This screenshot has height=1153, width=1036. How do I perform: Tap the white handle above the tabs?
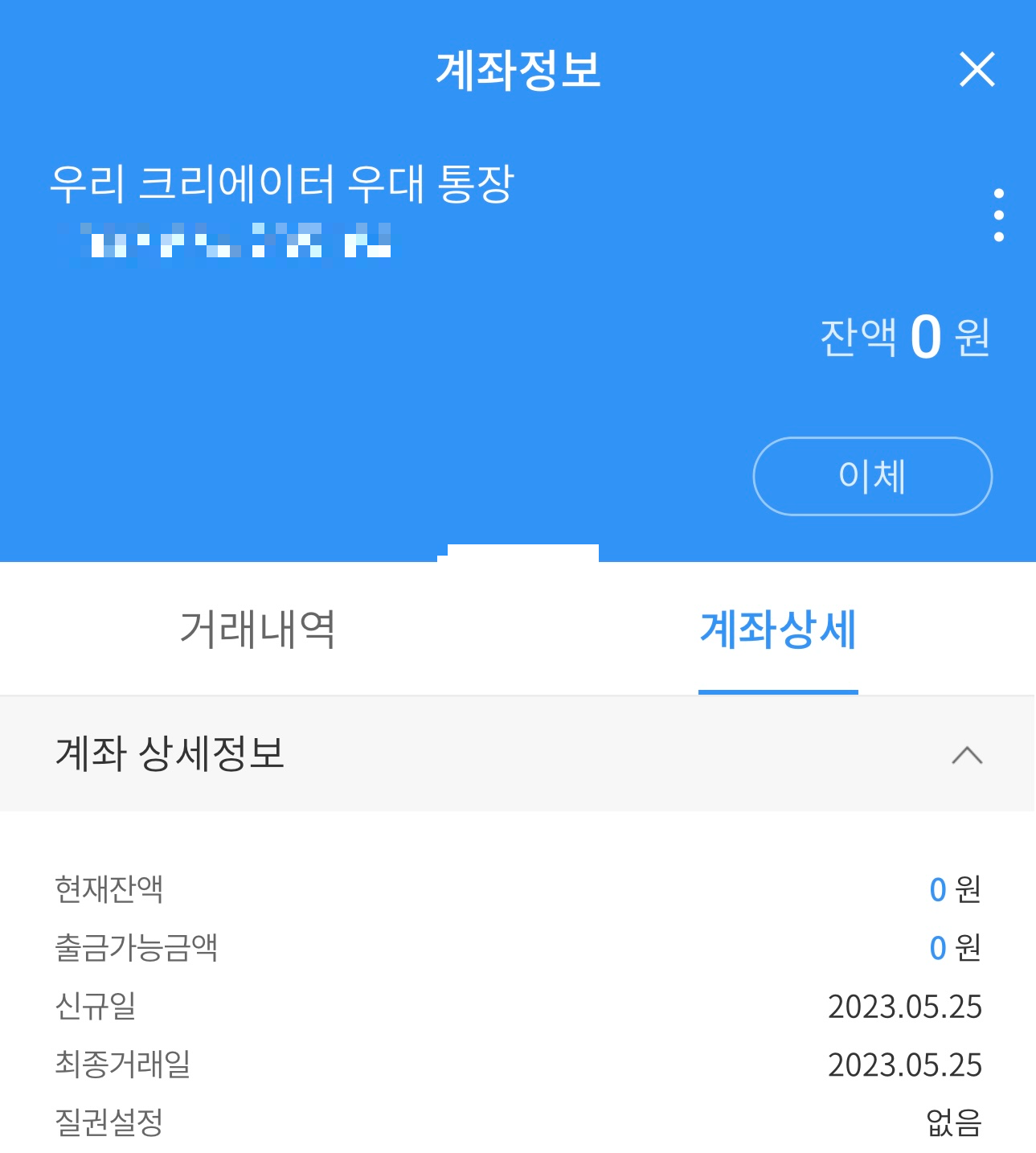pyautogui.click(x=521, y=550)
